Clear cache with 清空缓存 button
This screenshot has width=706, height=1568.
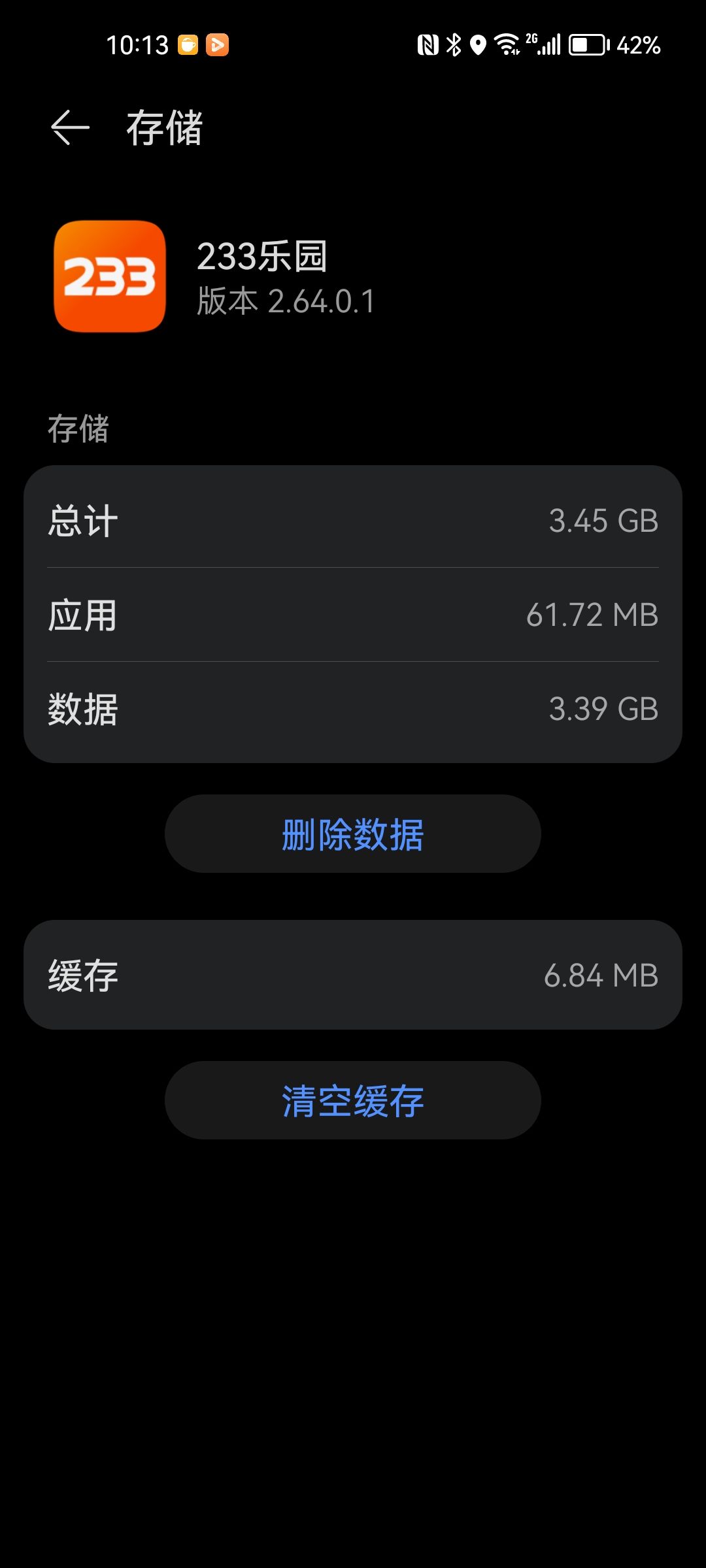[353, 1101]
